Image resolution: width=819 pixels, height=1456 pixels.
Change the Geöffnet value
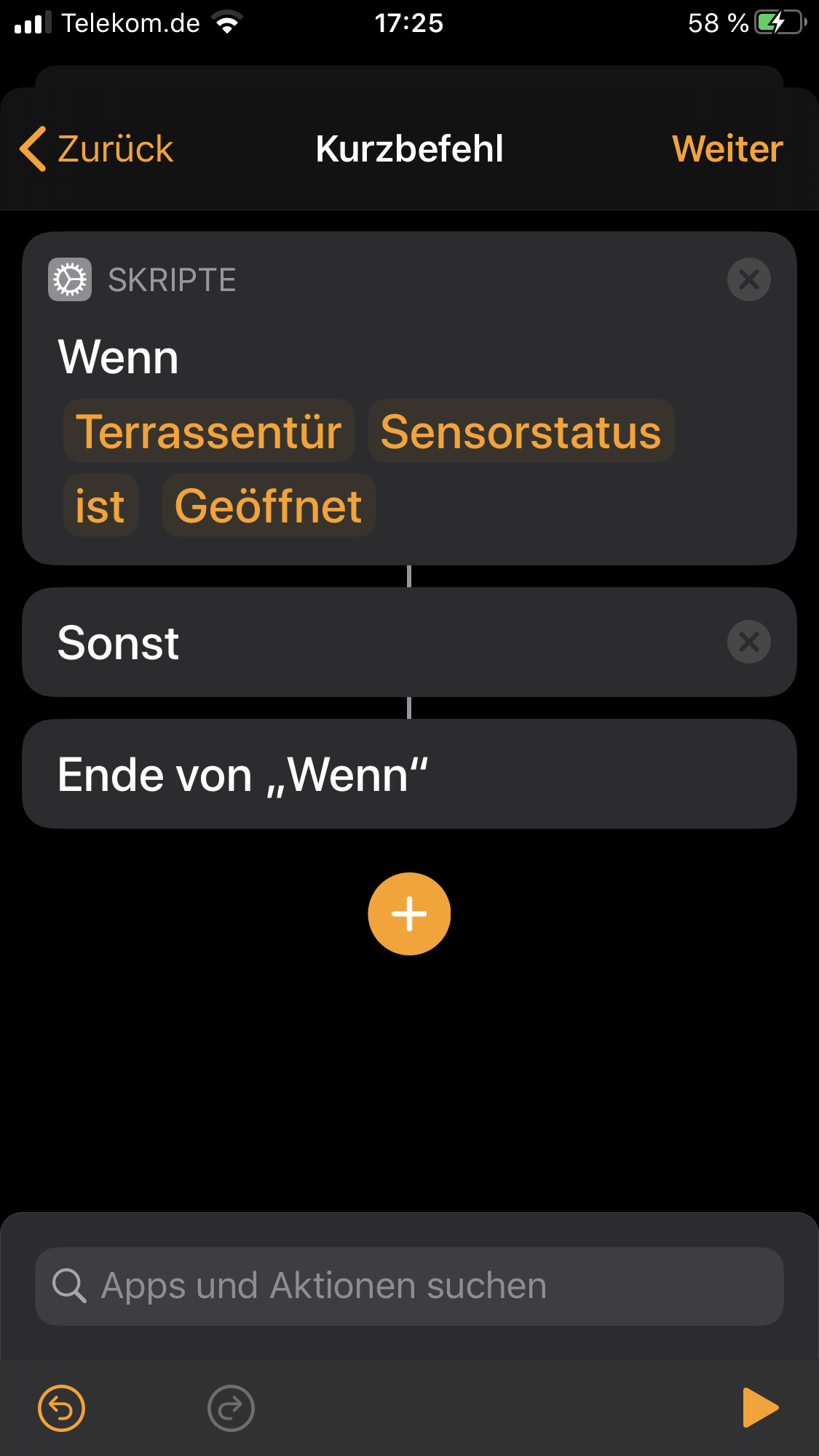point(268,506)
